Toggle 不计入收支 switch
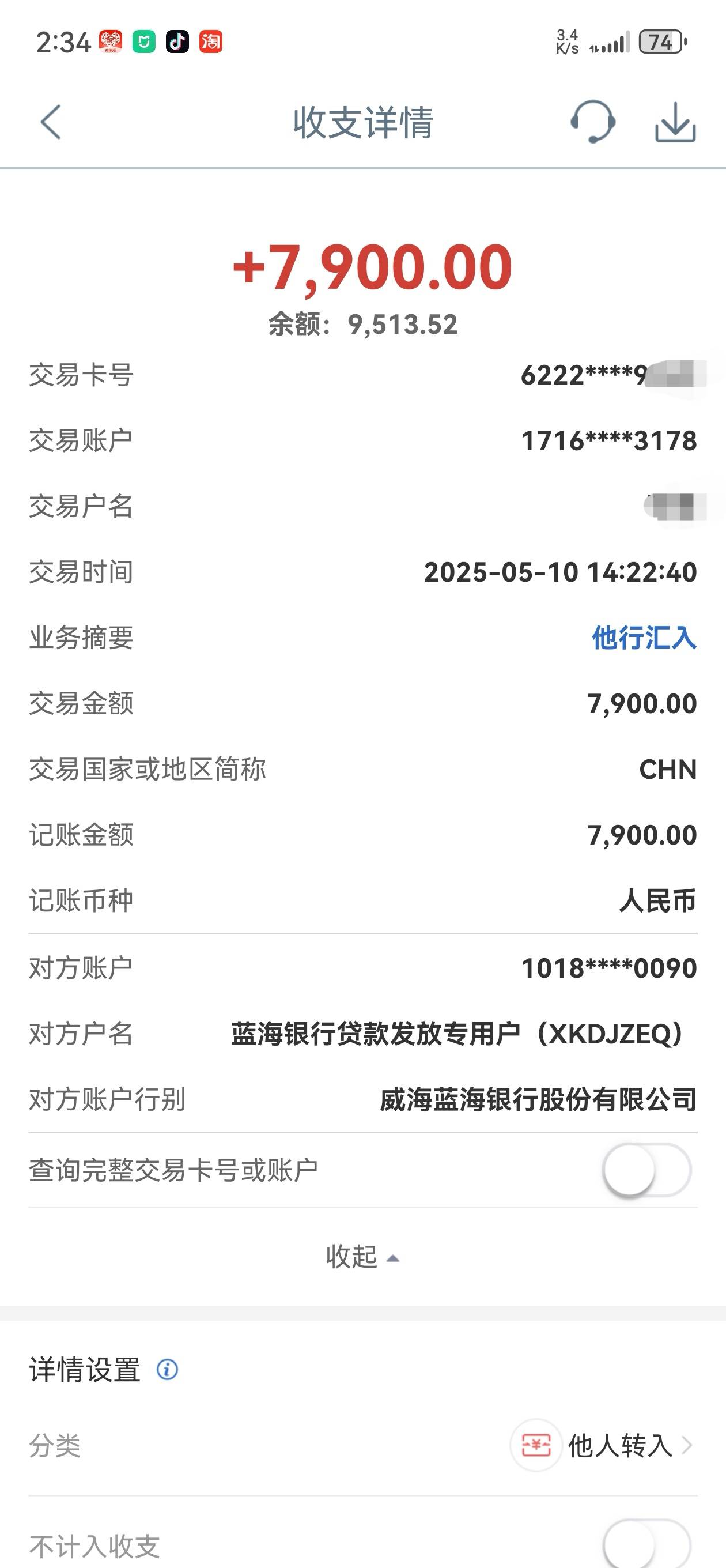This screenshot has width=726, height=1568. tap(646, 1543)
